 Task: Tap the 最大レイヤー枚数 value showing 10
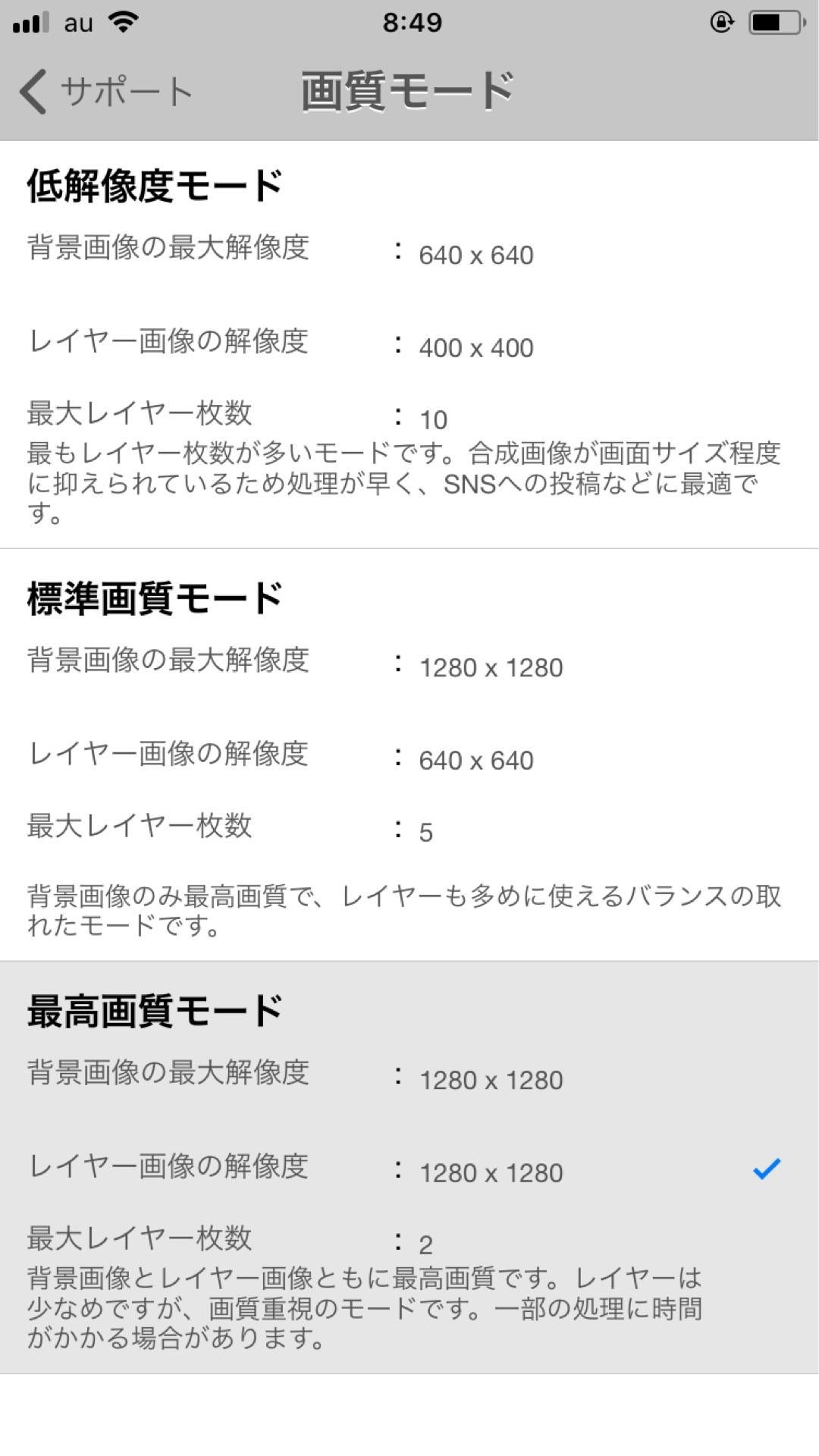435,418
